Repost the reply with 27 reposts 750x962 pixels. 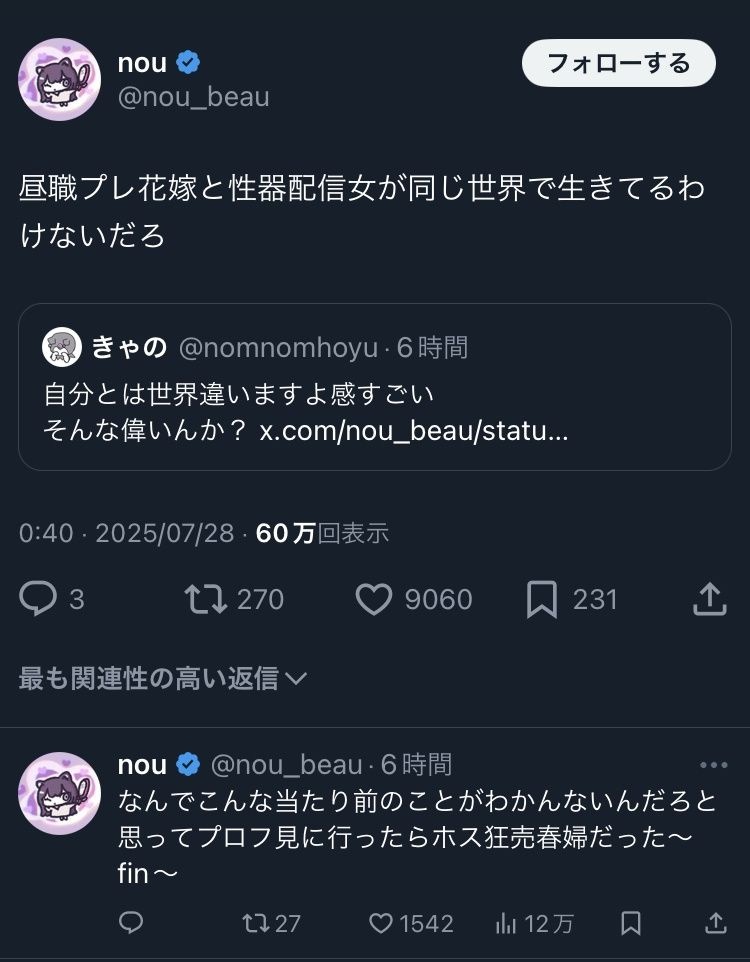[256, 923]
